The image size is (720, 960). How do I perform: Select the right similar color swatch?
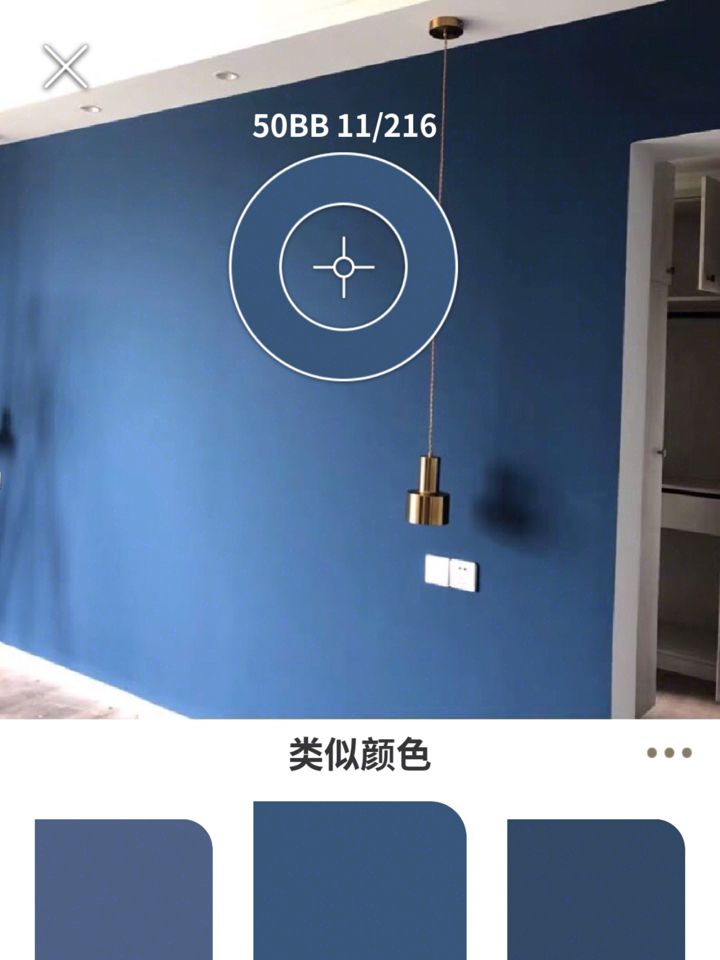(595, 889)
